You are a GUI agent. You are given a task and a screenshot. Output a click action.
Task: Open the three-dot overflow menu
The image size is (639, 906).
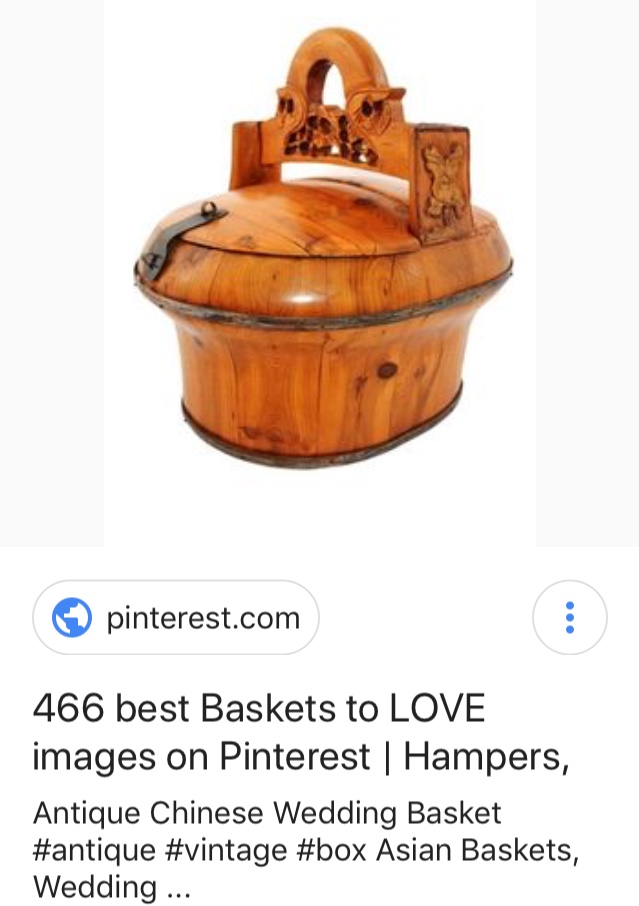point(569,618)
